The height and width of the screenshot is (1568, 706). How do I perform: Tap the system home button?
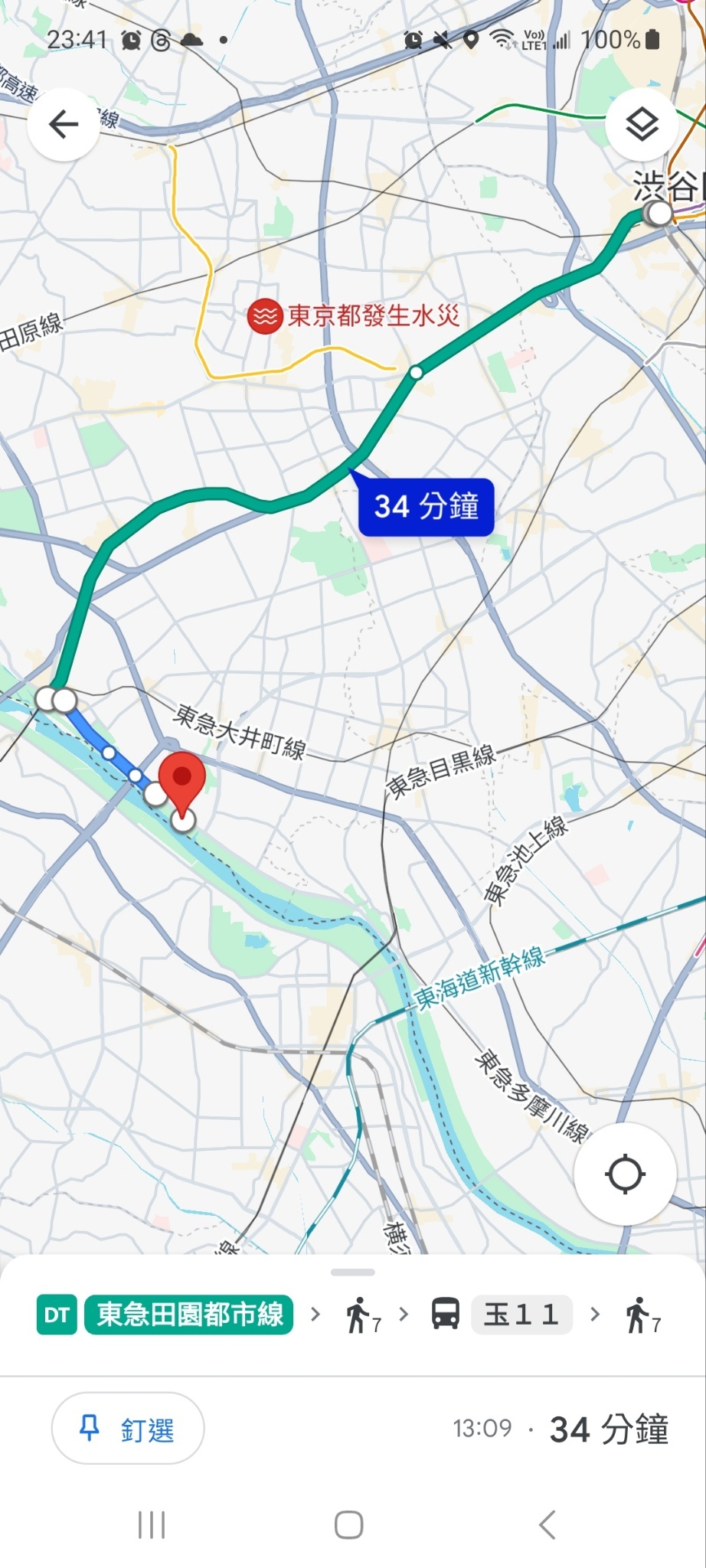(349, 1525)
